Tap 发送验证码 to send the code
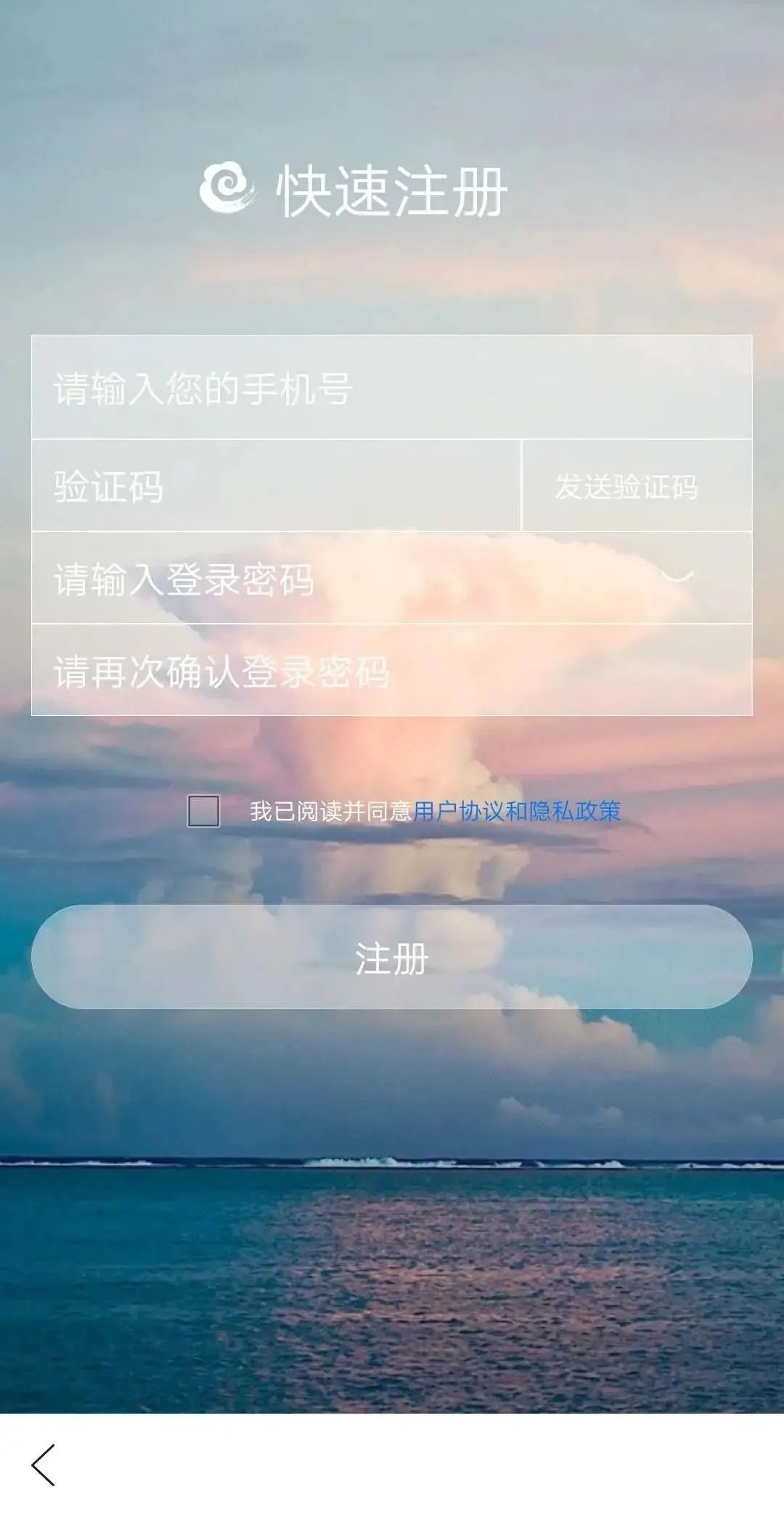This screenshot has width=784, height=1516. [626, 486]
